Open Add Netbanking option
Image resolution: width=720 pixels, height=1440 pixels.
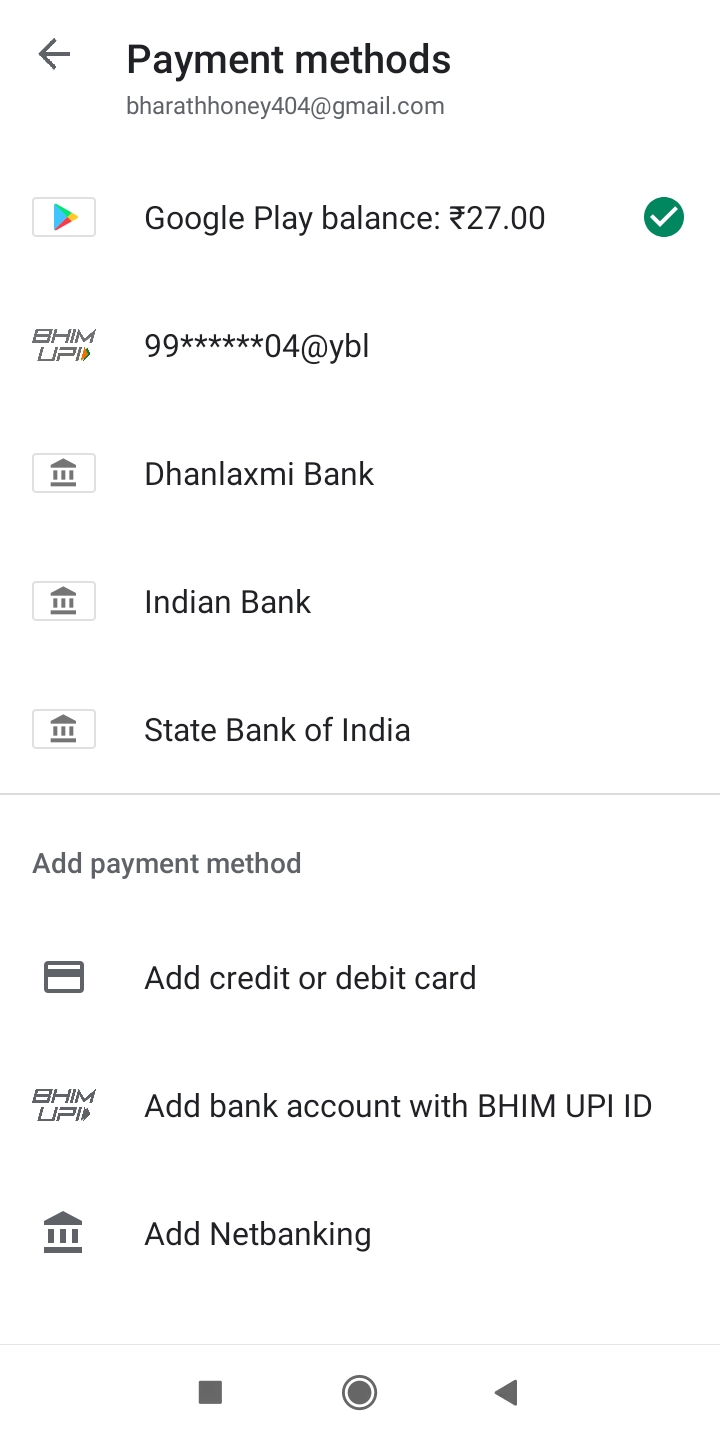[x=258, y=1234]
